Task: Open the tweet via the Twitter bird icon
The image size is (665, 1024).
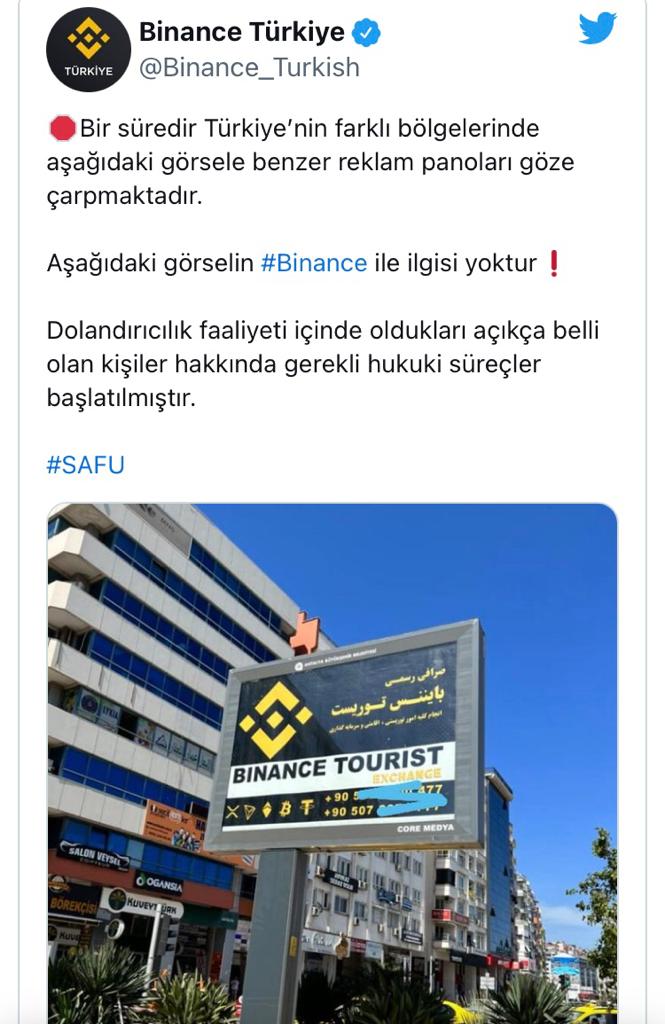Action: tap(598, 29)
